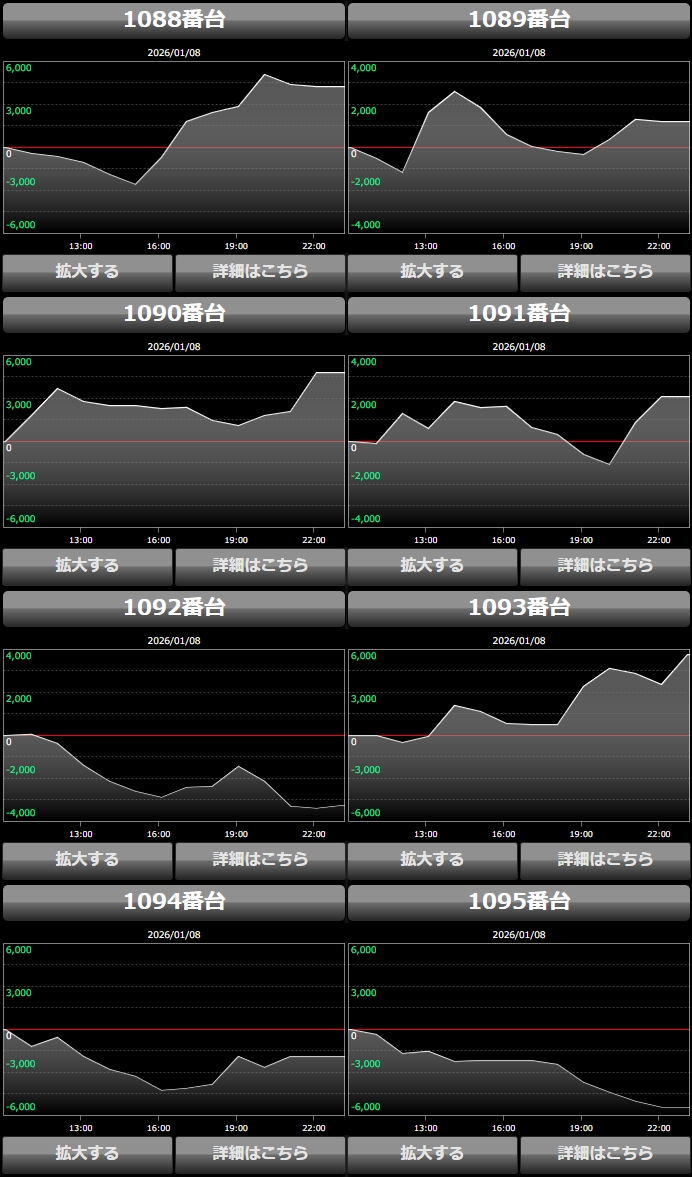Image resolution: width=692 pixels, height=1177 pixels.
Task: Enlarge the graph for 1089番台
Action: click(x=432, y=271)
